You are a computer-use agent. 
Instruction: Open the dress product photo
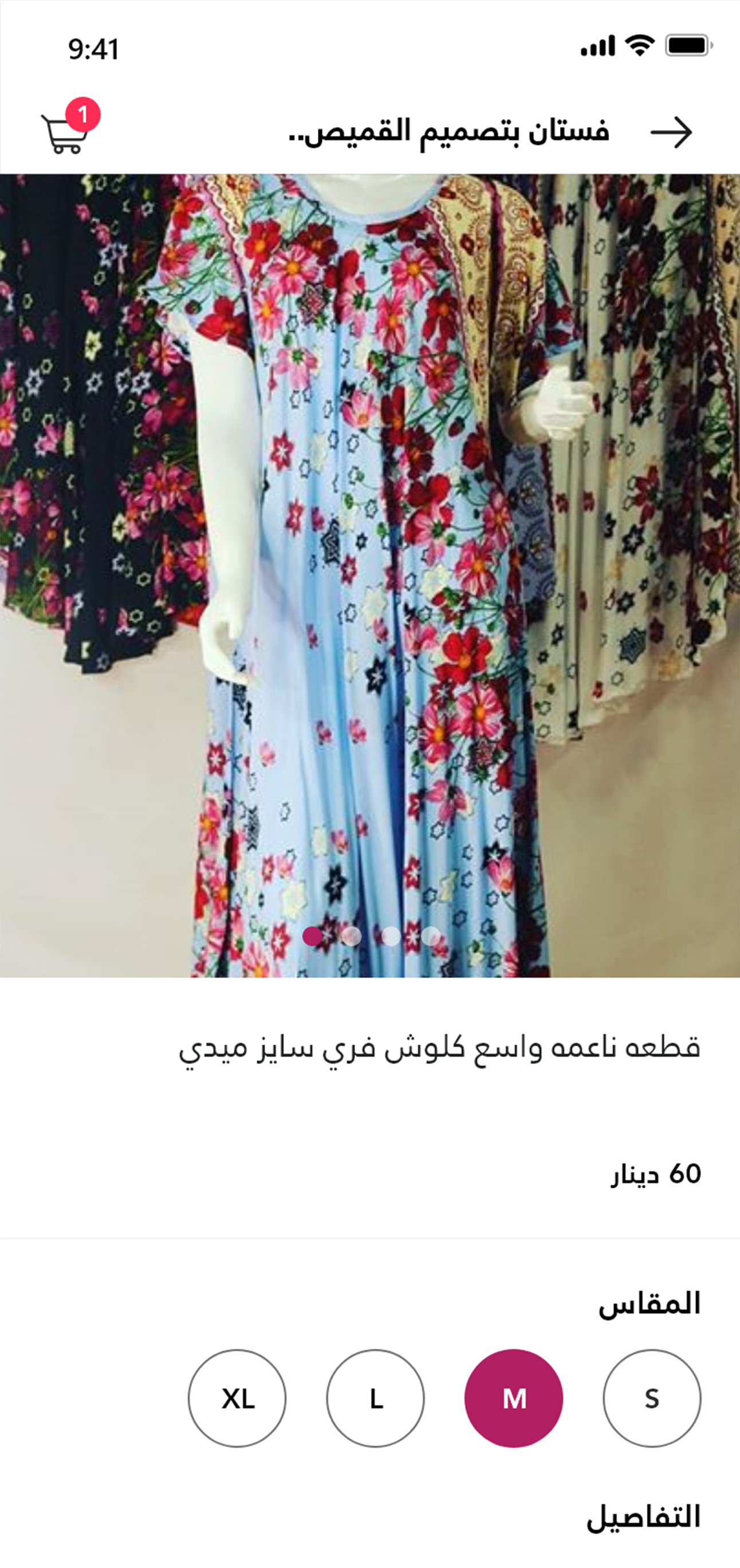(x=370, y=548)
